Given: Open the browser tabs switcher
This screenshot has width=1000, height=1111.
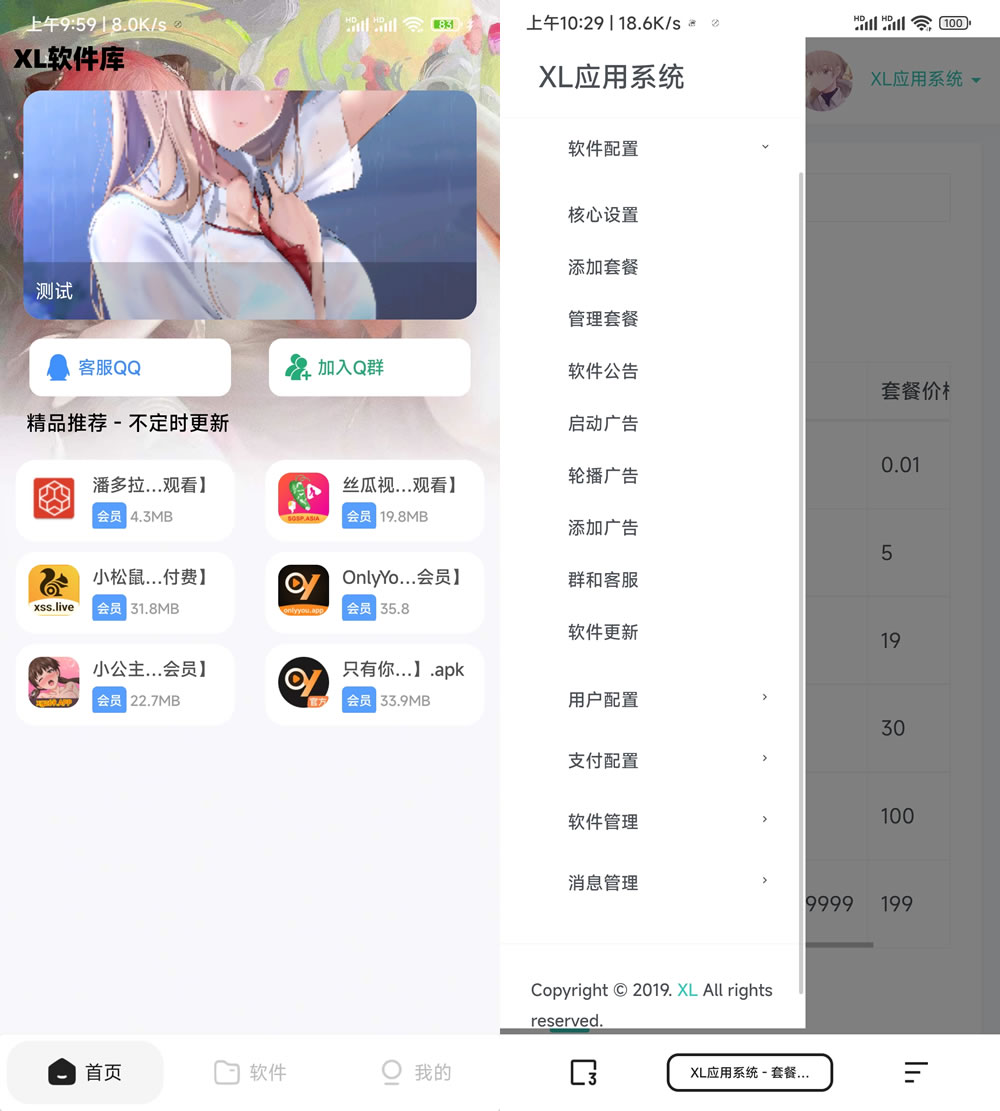Looking at the screenshot, I should (583, 1073).
